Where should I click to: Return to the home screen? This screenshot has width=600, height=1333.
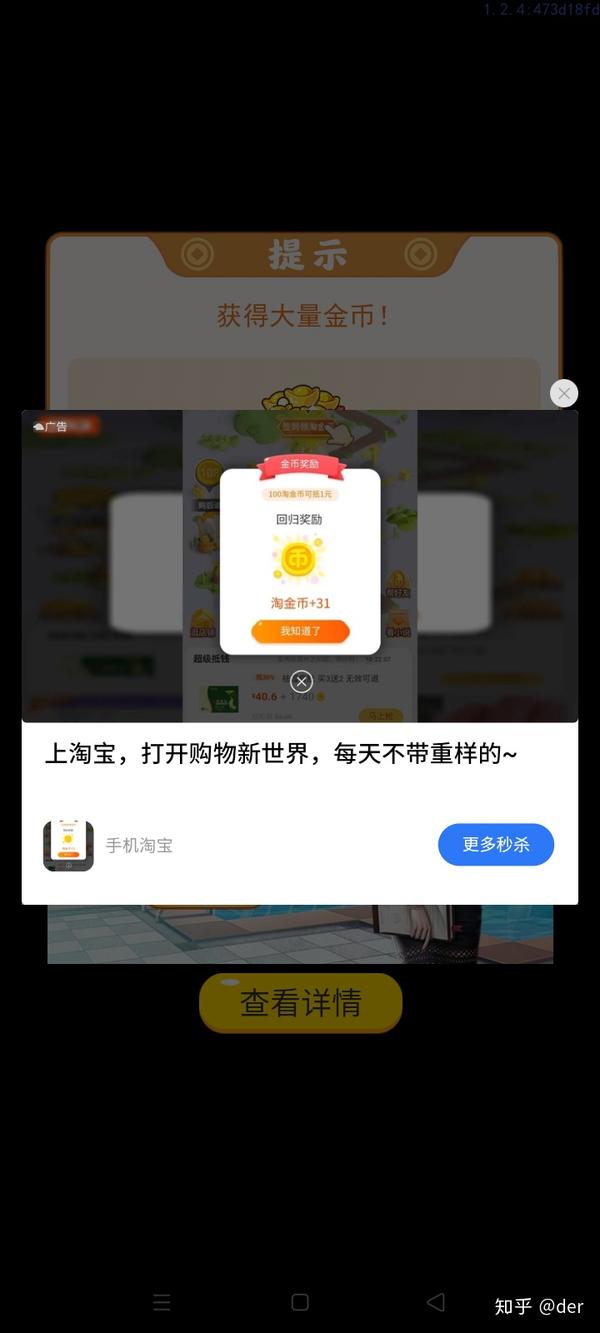tap(299, 1302)
